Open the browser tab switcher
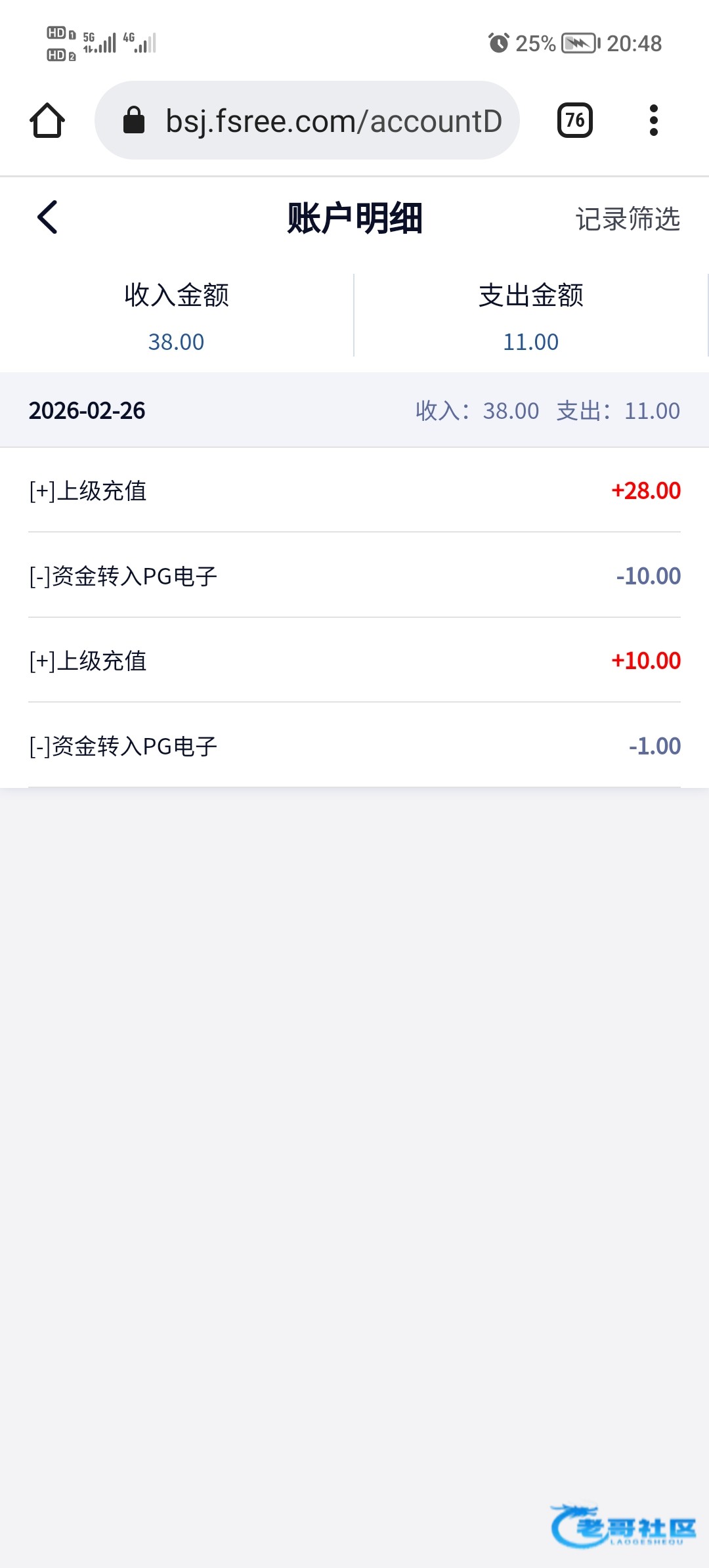Image resolution: width=709 pixels, height=1568 pixels. [575, 121]
